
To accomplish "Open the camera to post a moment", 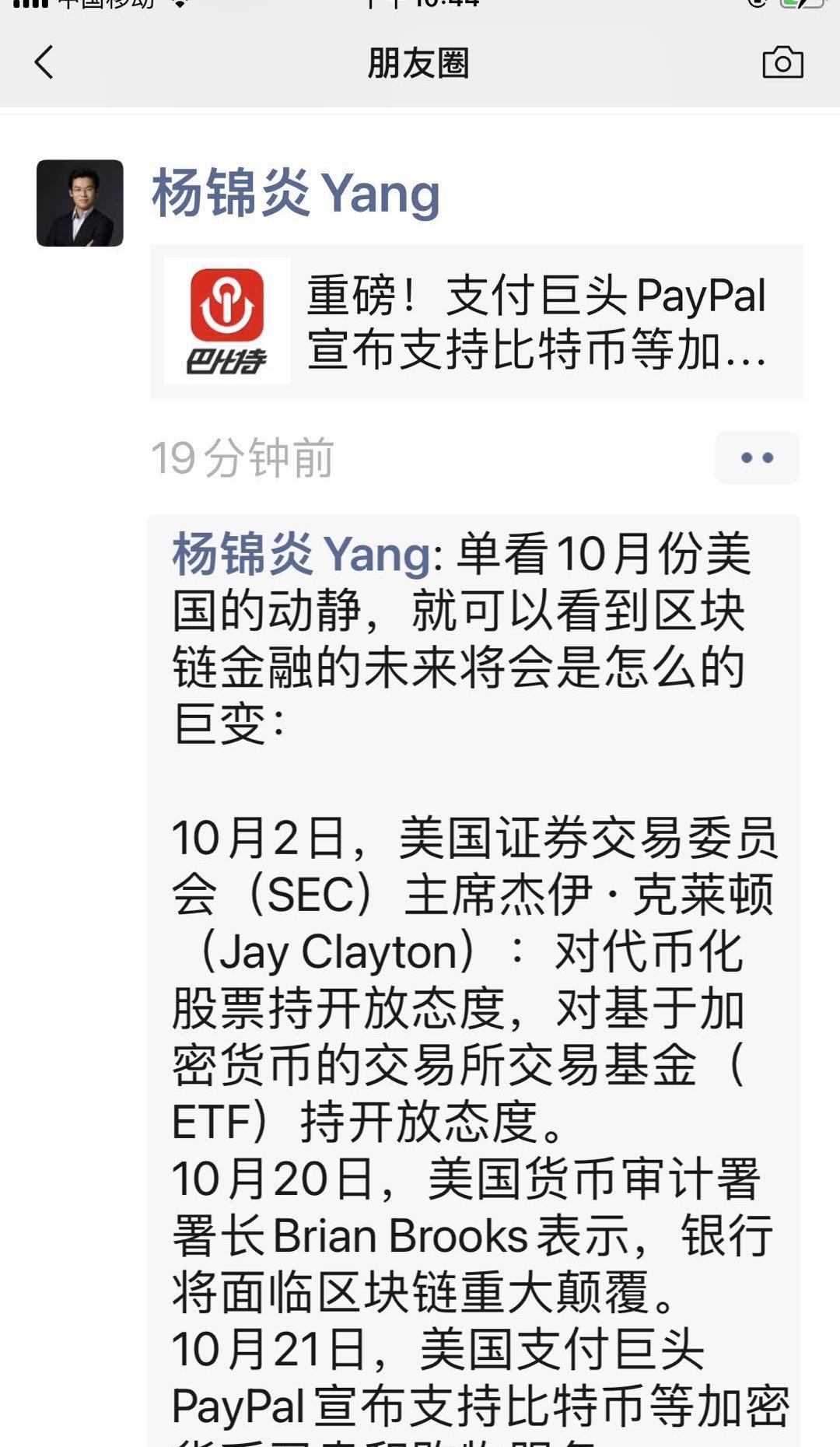I will pos(782,62).
